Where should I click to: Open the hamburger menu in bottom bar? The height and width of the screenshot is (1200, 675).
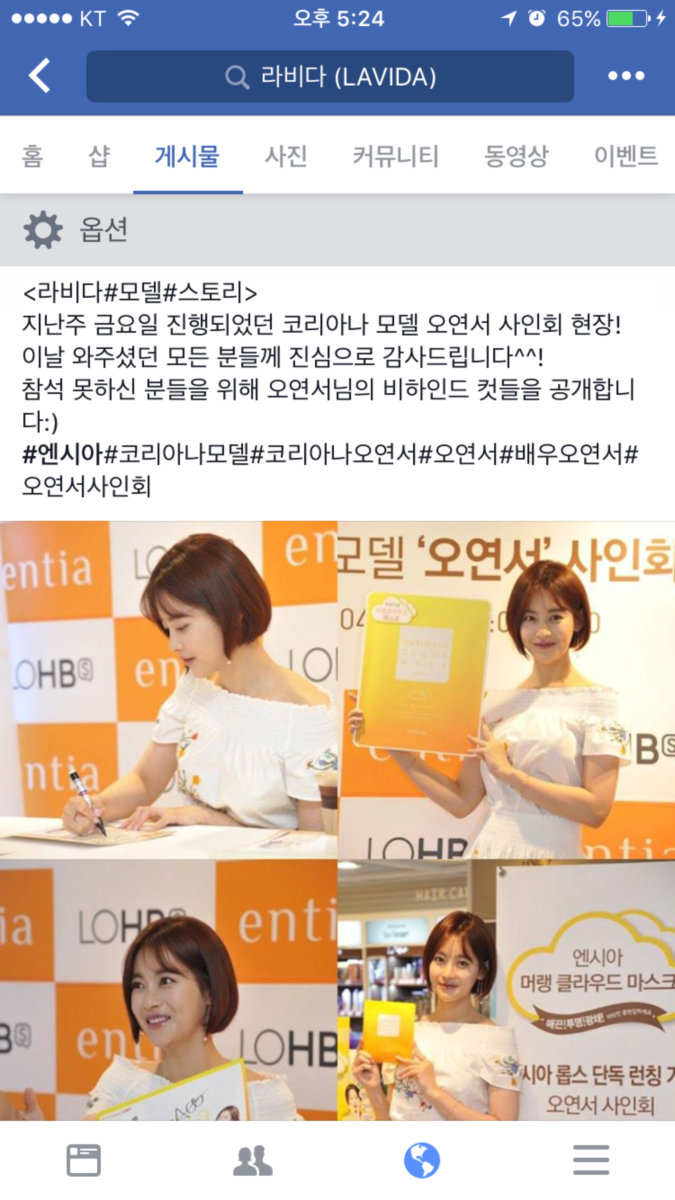click(x=591, y=1160)
